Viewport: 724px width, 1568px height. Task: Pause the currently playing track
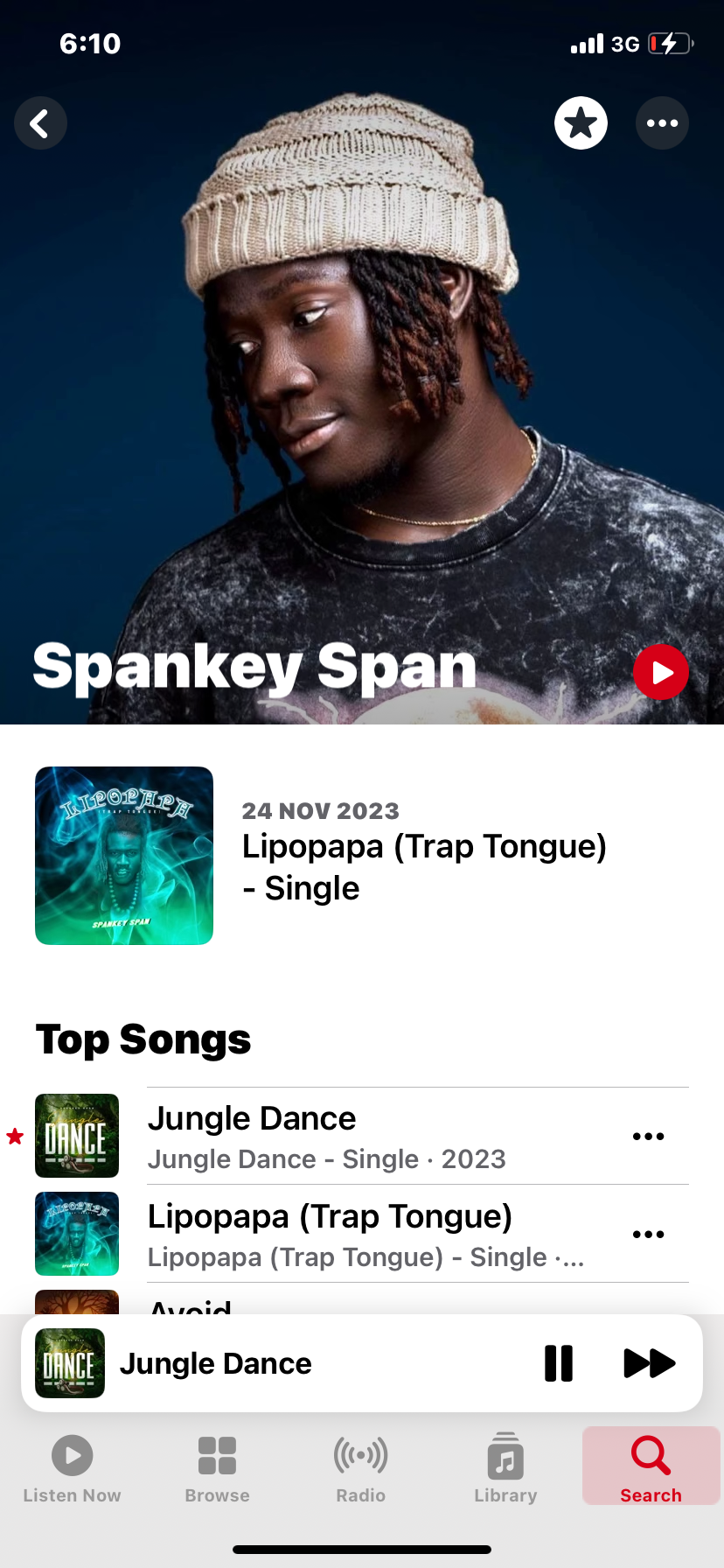559,1363
